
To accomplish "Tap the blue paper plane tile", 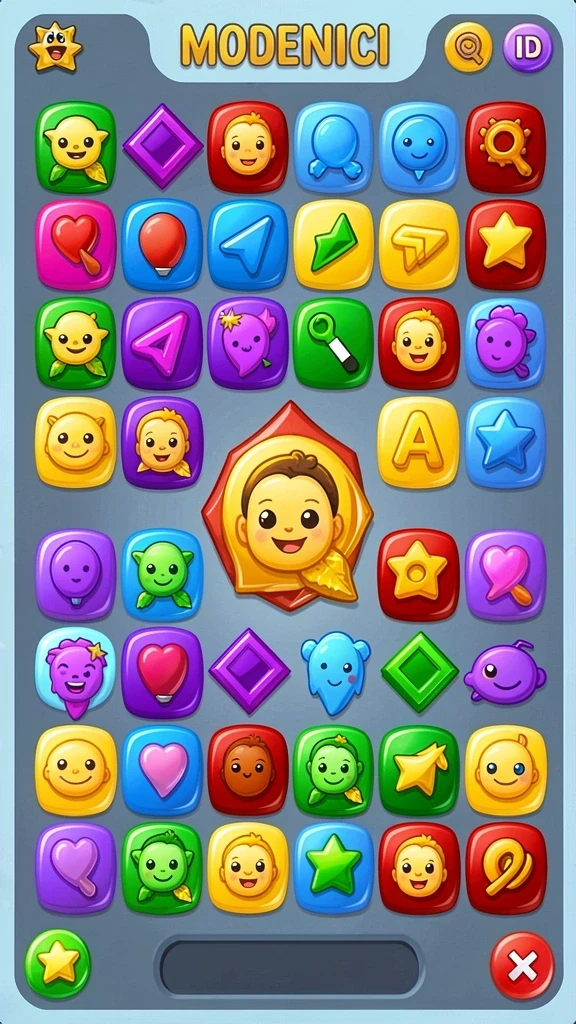I will tap(248, 245).
